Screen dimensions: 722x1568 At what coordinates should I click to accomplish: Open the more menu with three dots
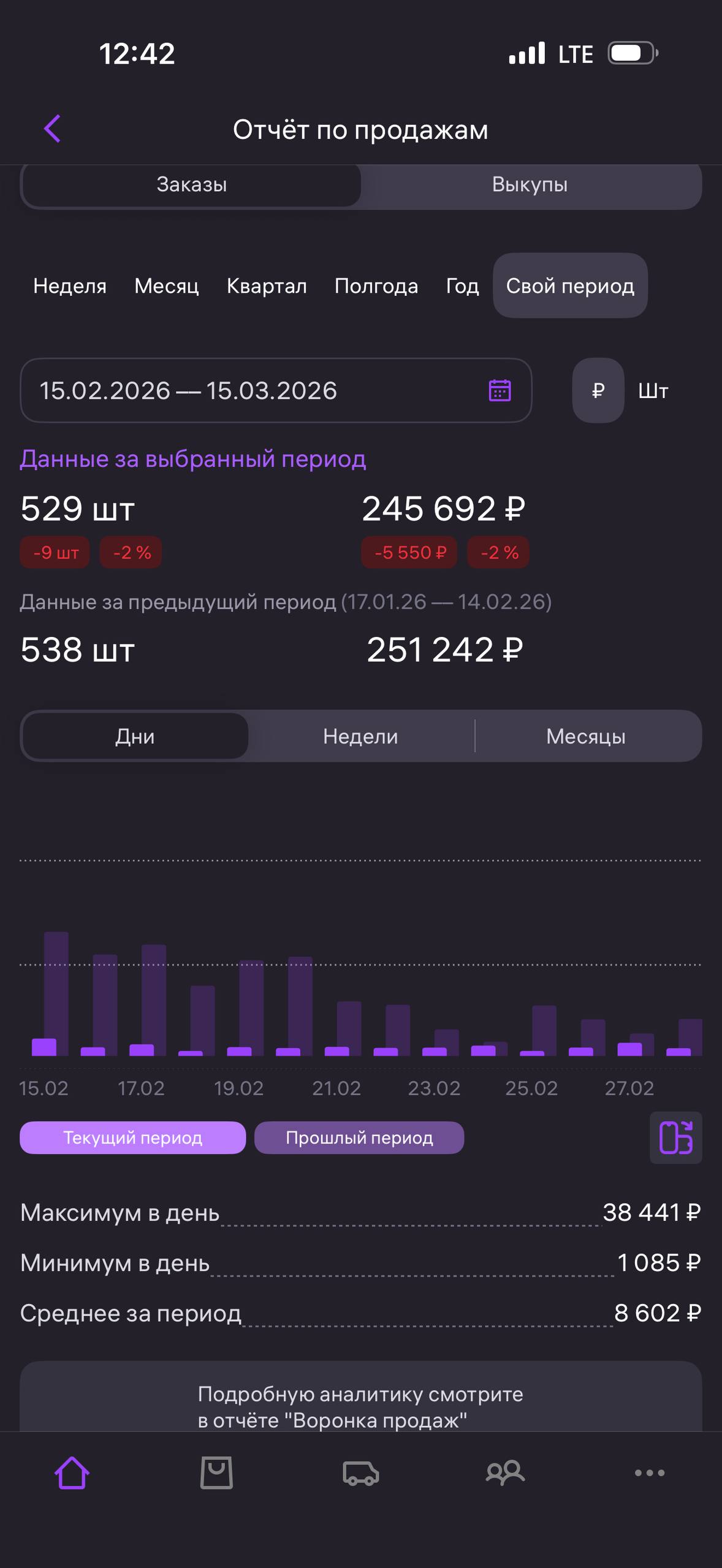click(x=650, y=1472)
